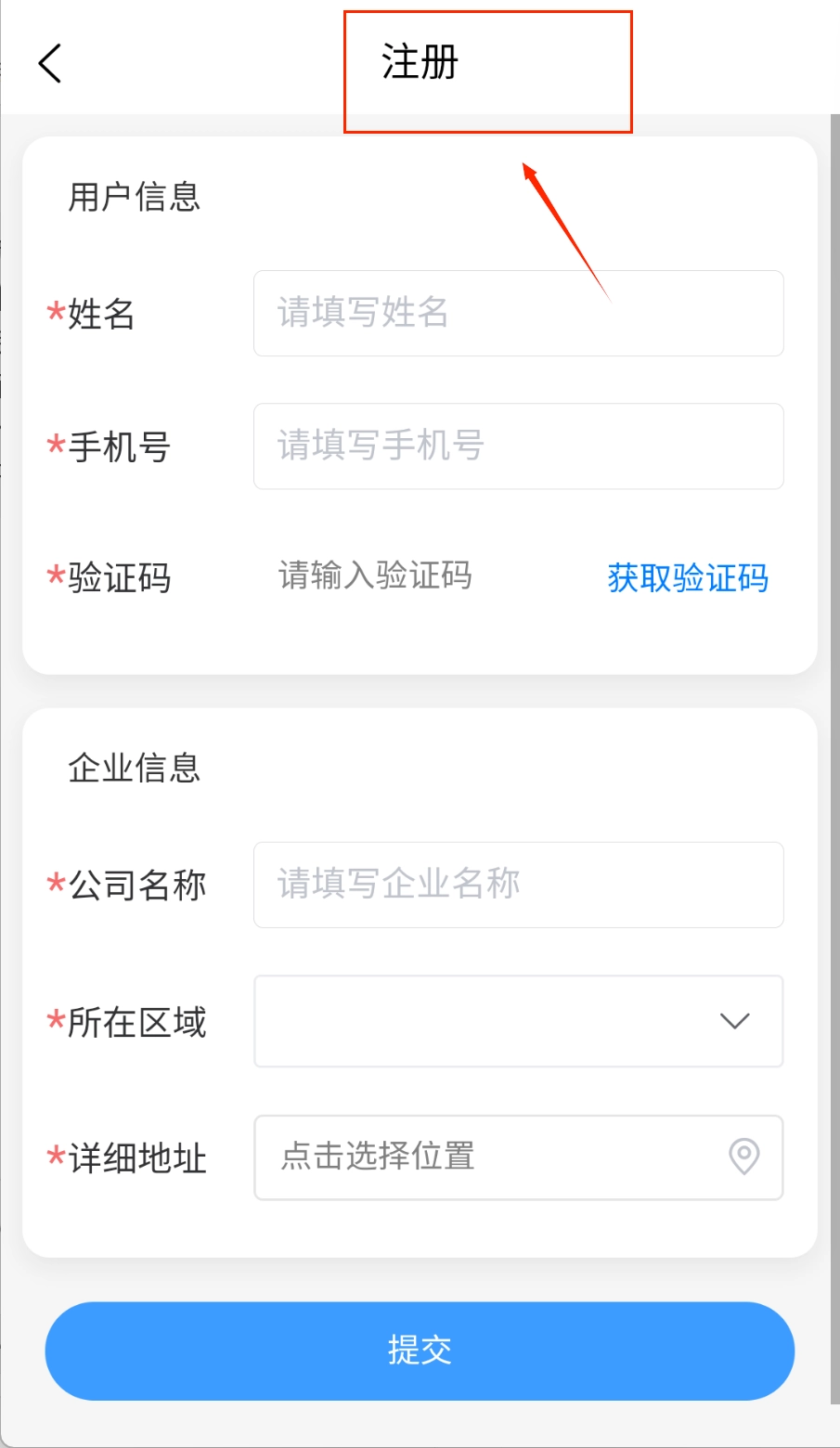Click the dropdown chevron for 所在区域
Viewport: 840px width, 1448px height.
(x=734, y=1022)
